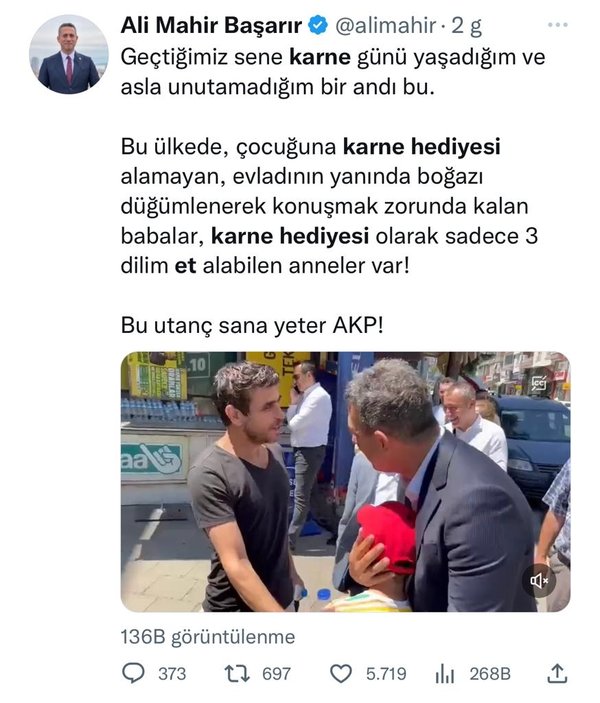This screenshot has width=600, height=703.
Task: Play the video in the tweet
Action: pos(345,481)
